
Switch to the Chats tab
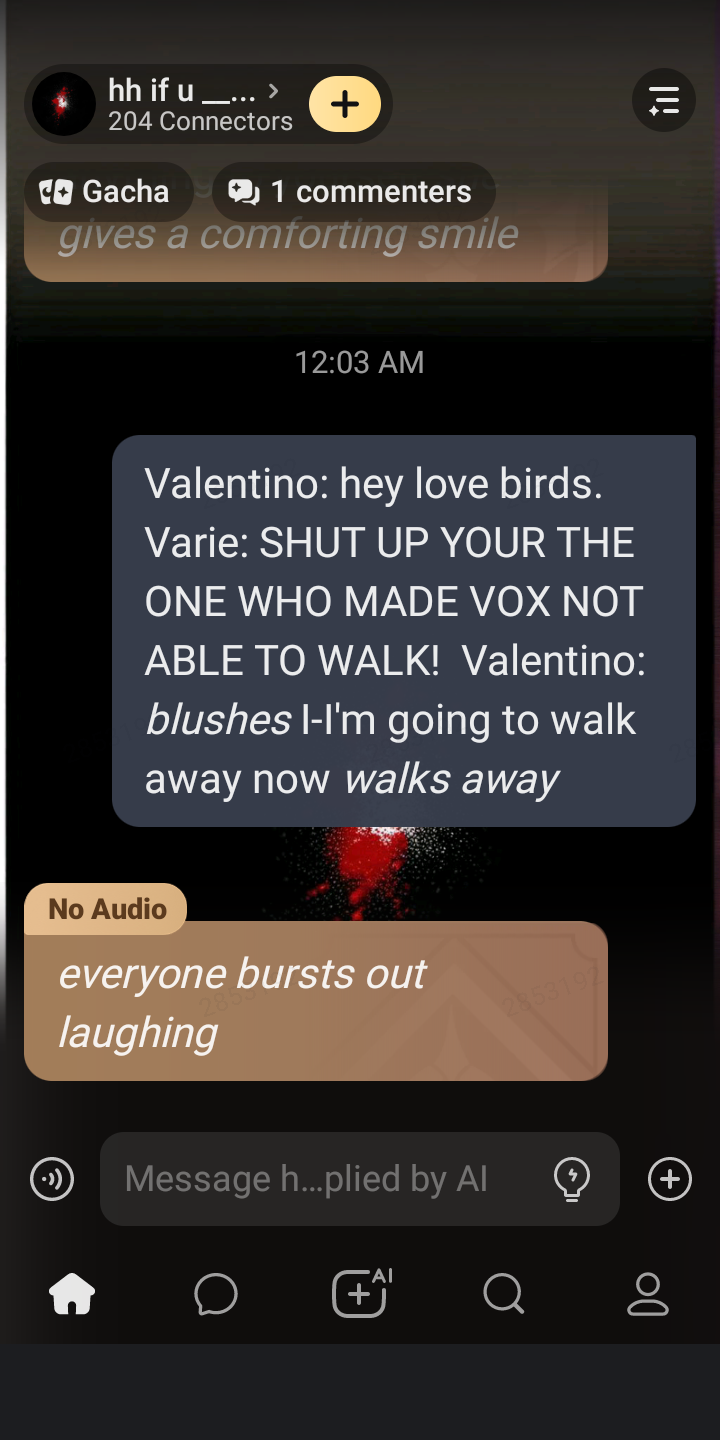216,1294
